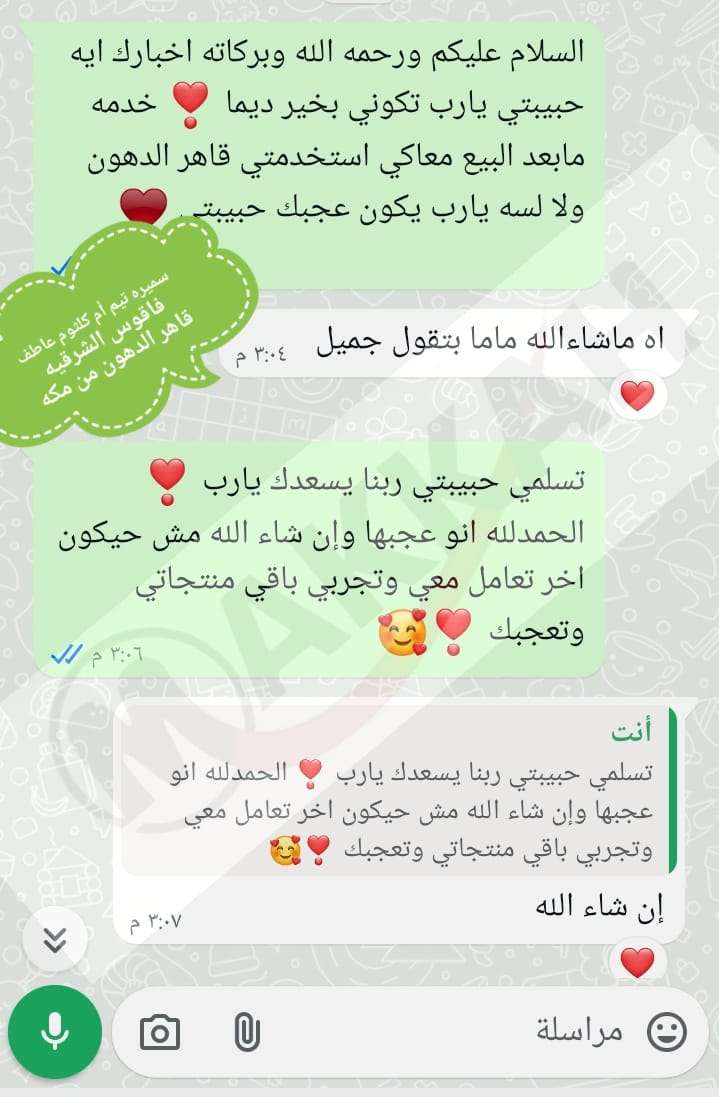
Task: Open the camera from the message bar
Action: (x=160, y=1032)
